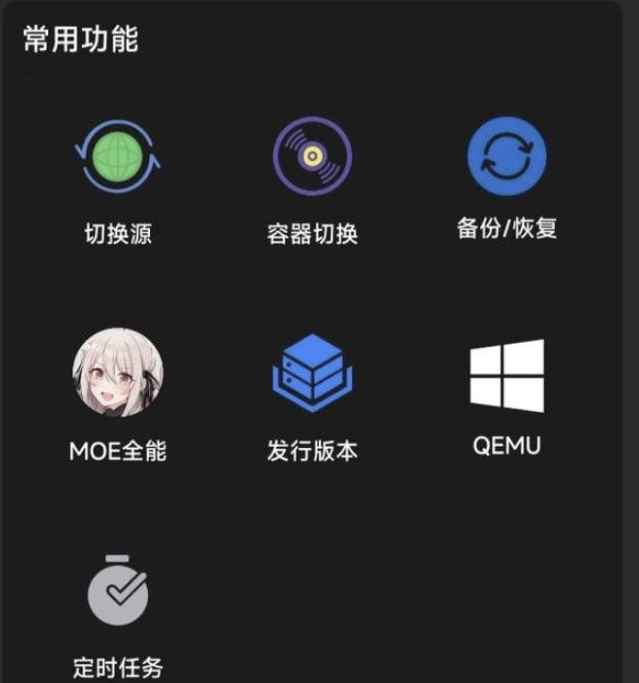
Task: Open 容器切换 container switching
Action: (312, 158)
